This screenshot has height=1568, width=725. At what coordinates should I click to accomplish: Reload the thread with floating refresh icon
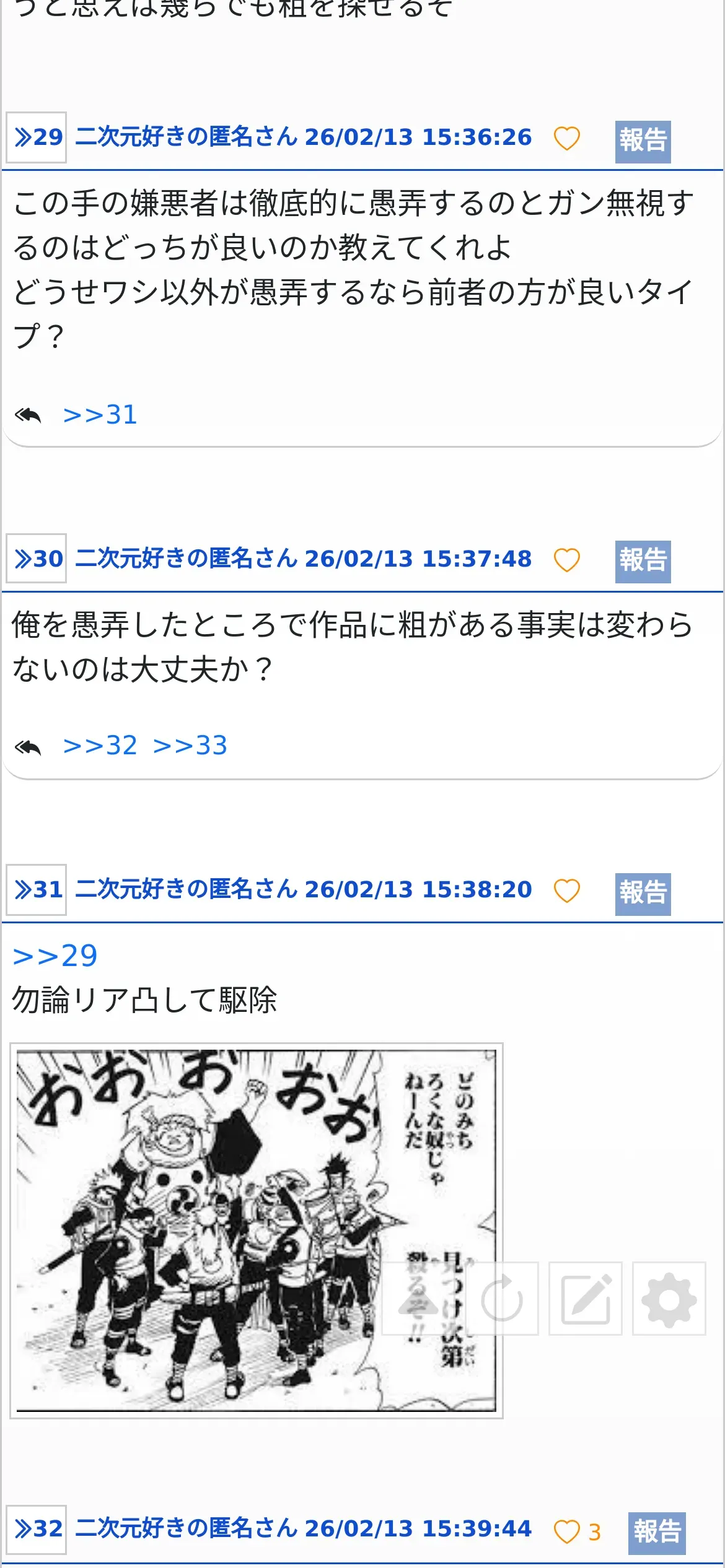pyautogui.click(x=502, y=1298)
